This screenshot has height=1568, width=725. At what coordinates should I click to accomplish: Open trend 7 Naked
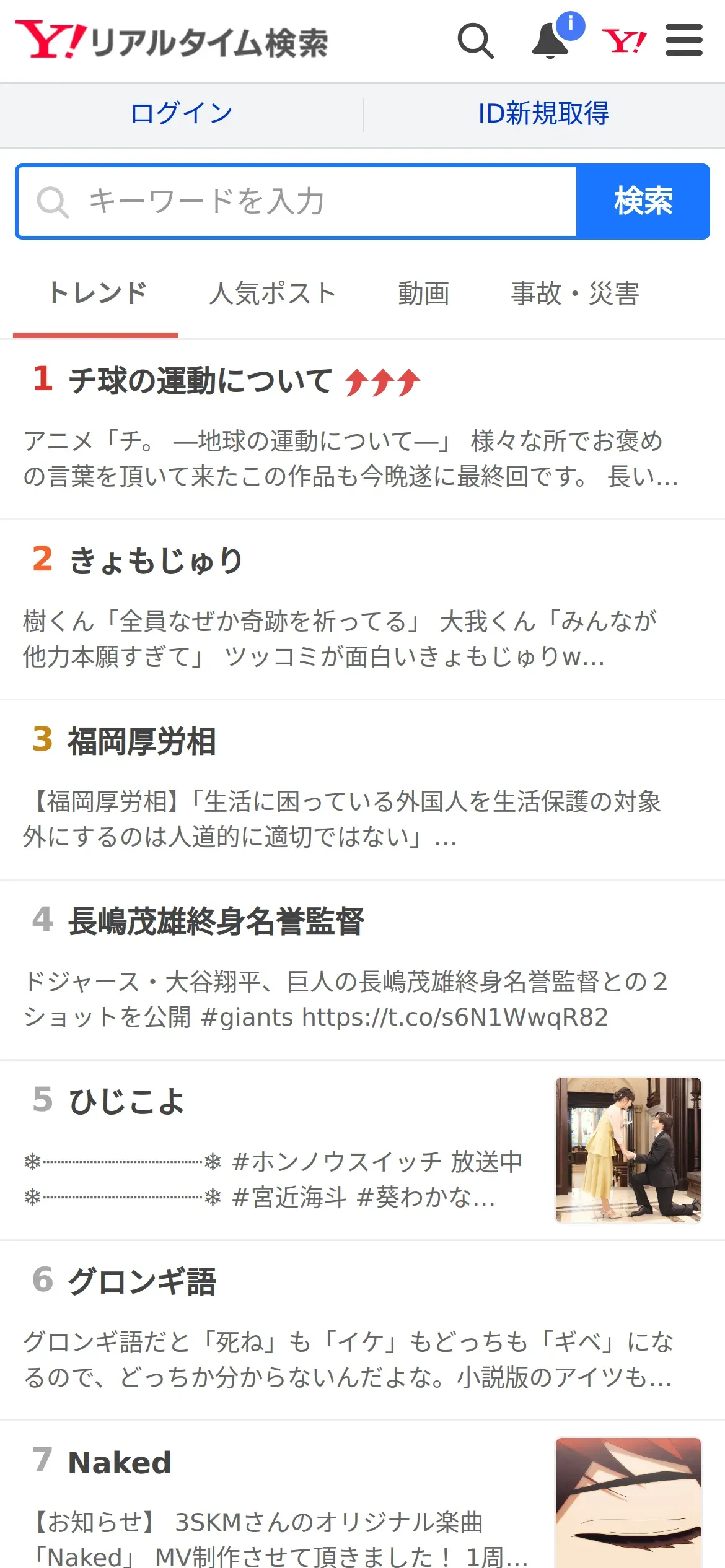(362, 1495)
